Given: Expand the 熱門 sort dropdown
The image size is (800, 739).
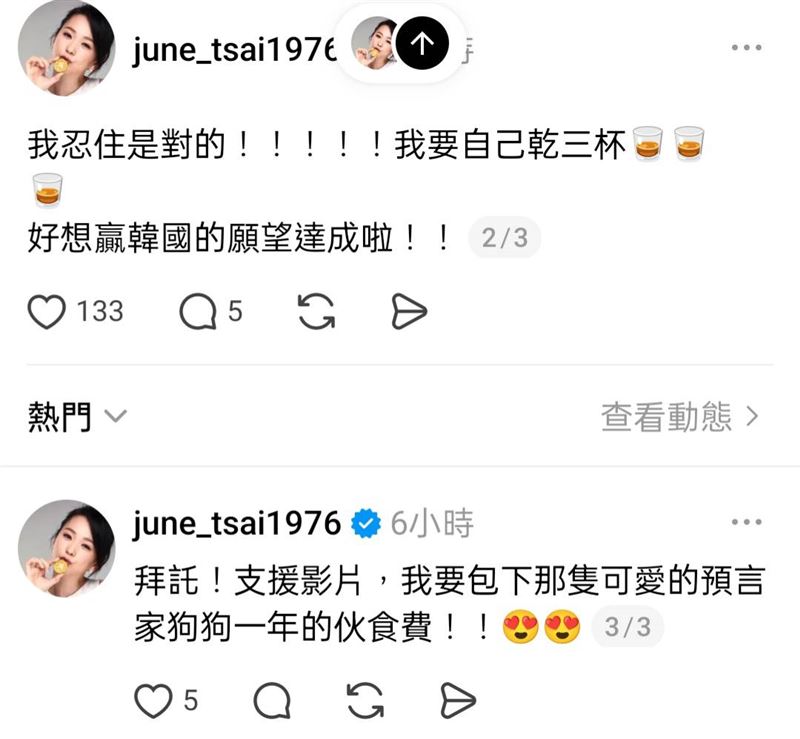Looking at the screenshot, I should (77, 417).
